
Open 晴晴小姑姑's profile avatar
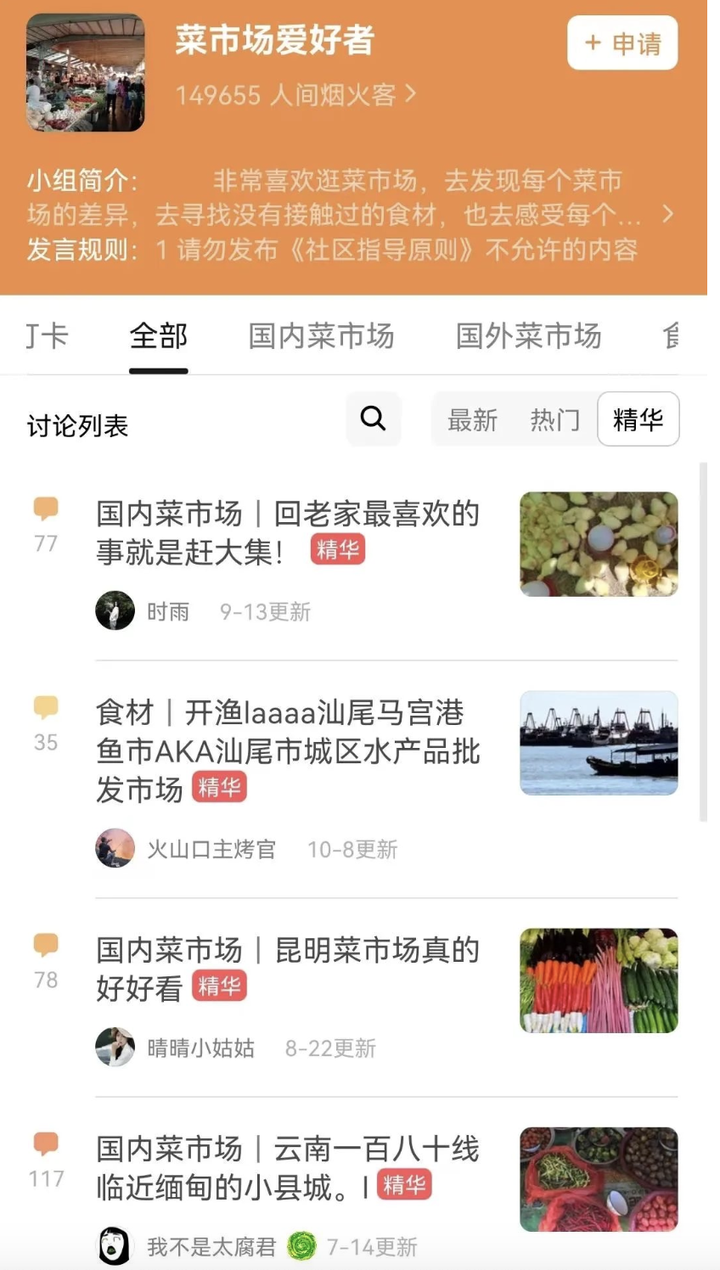pos(115,1047)
